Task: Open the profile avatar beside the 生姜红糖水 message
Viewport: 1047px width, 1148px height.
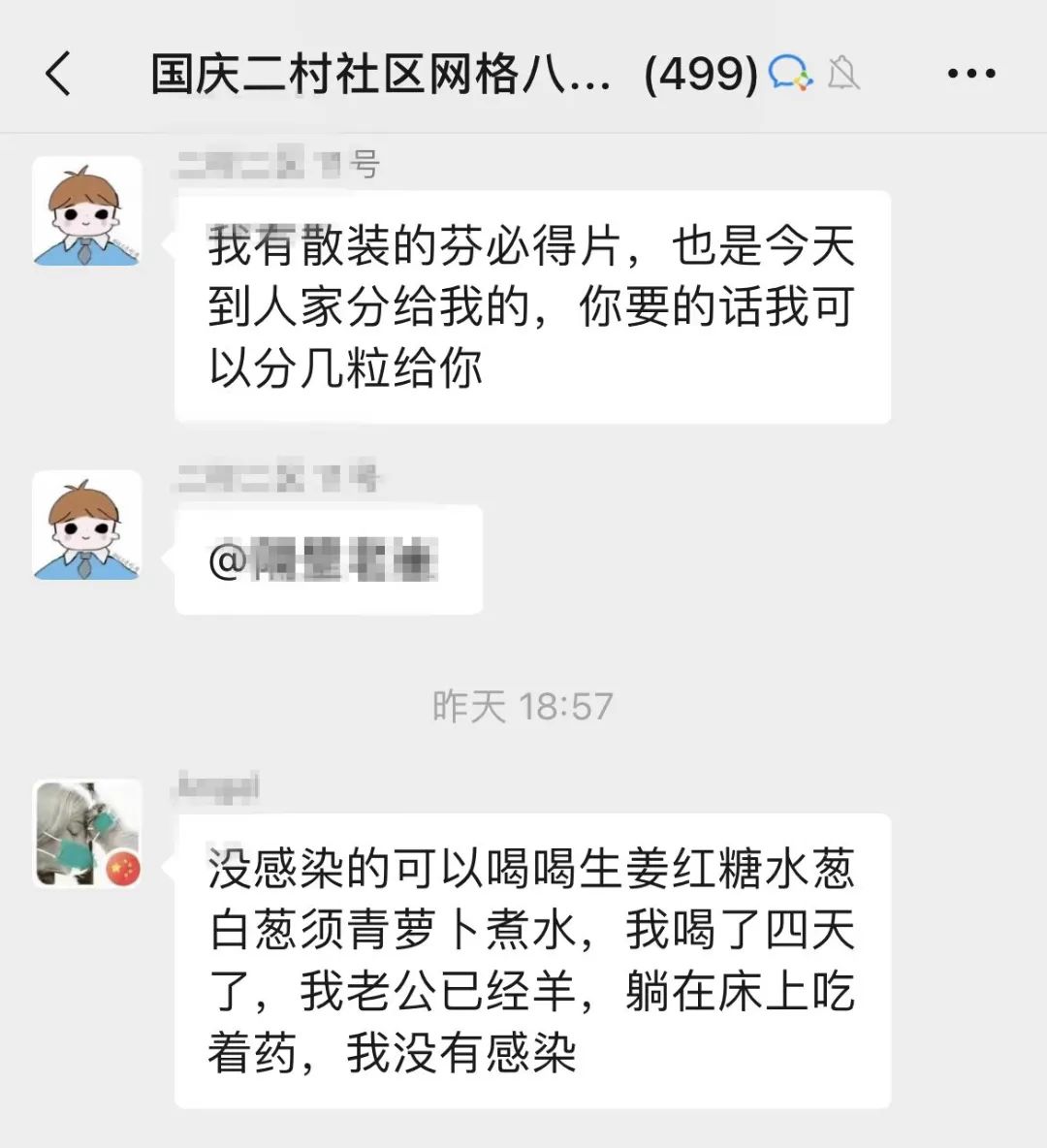Action: 87,834
